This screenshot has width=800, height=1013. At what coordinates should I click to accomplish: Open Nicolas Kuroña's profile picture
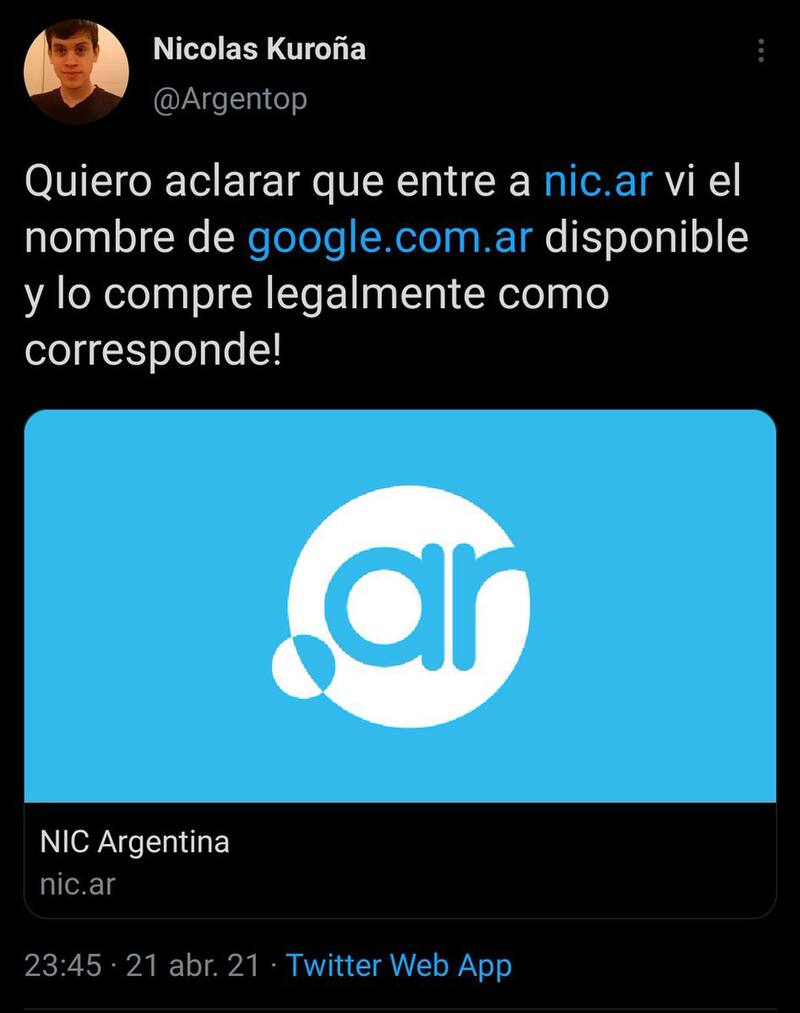tap(76, 72)
